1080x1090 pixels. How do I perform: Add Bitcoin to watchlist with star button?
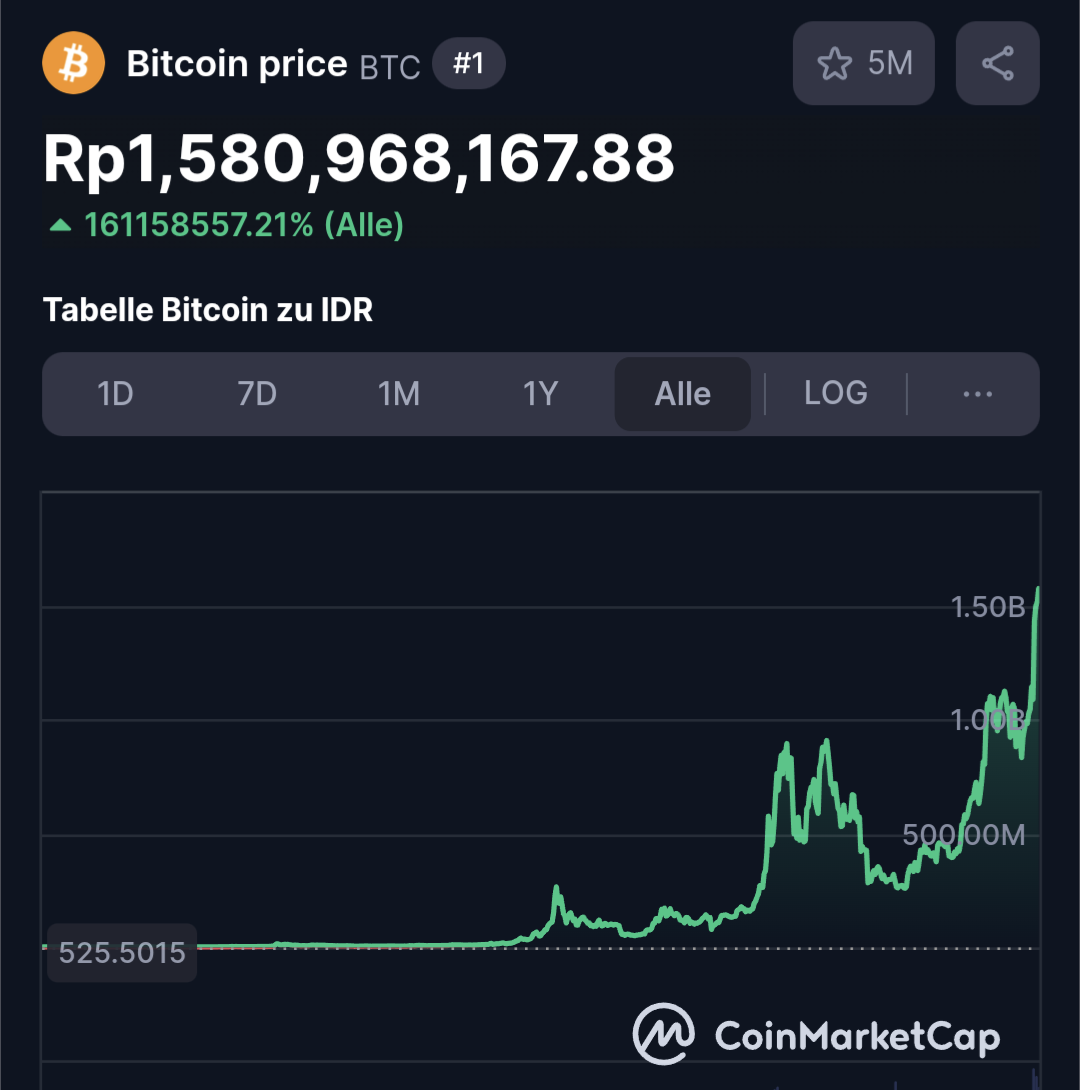point(863,64)
